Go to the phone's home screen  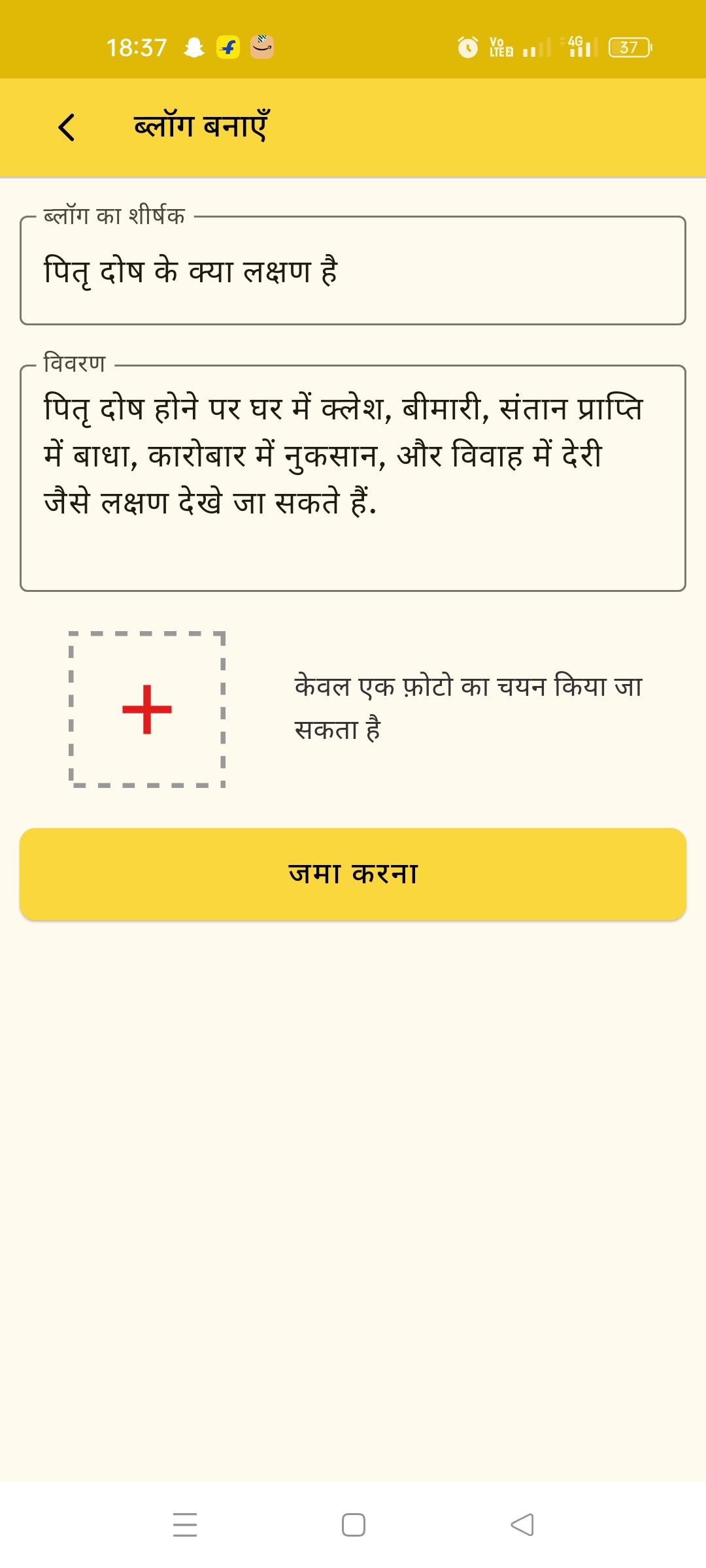click(354, 1524)
